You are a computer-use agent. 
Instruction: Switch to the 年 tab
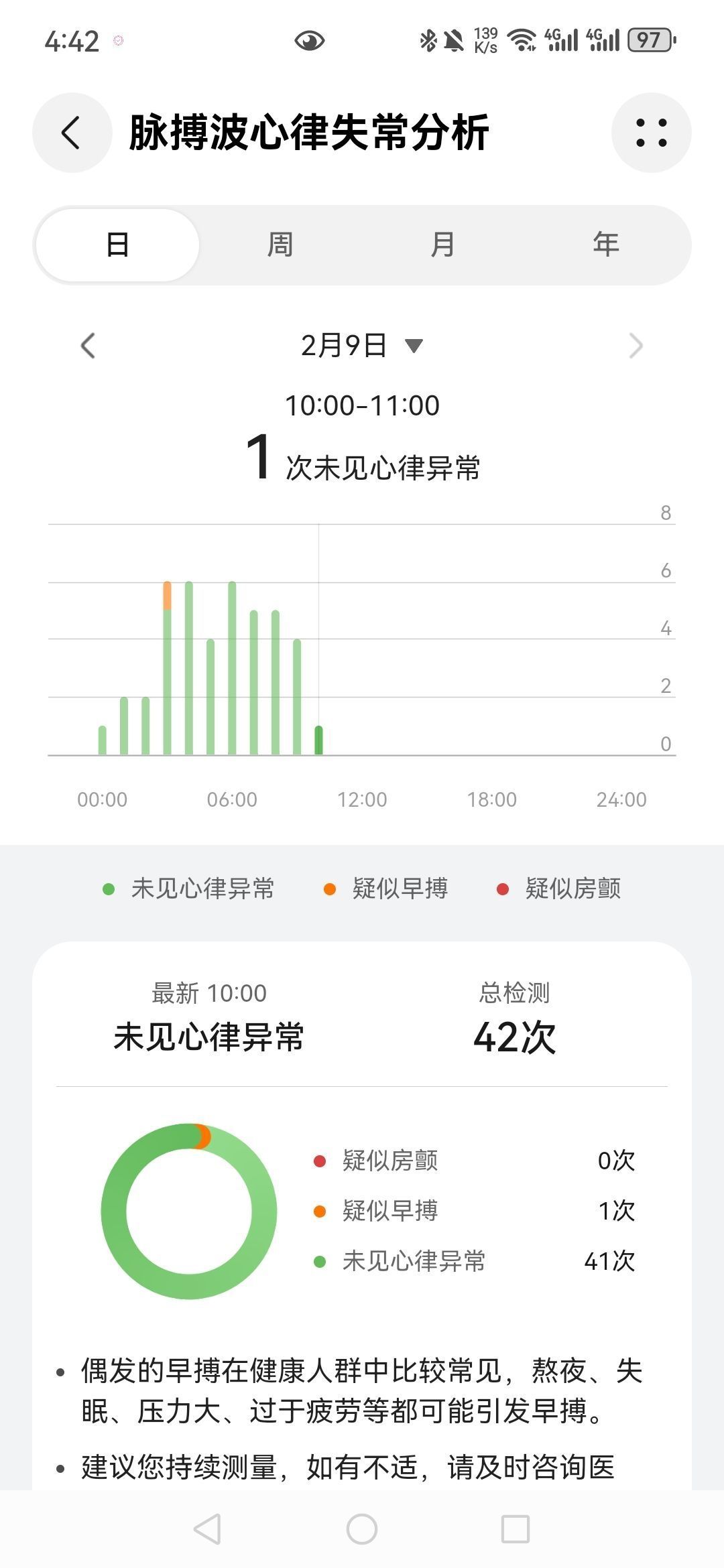pyautogui.click(x=605, y=245)
